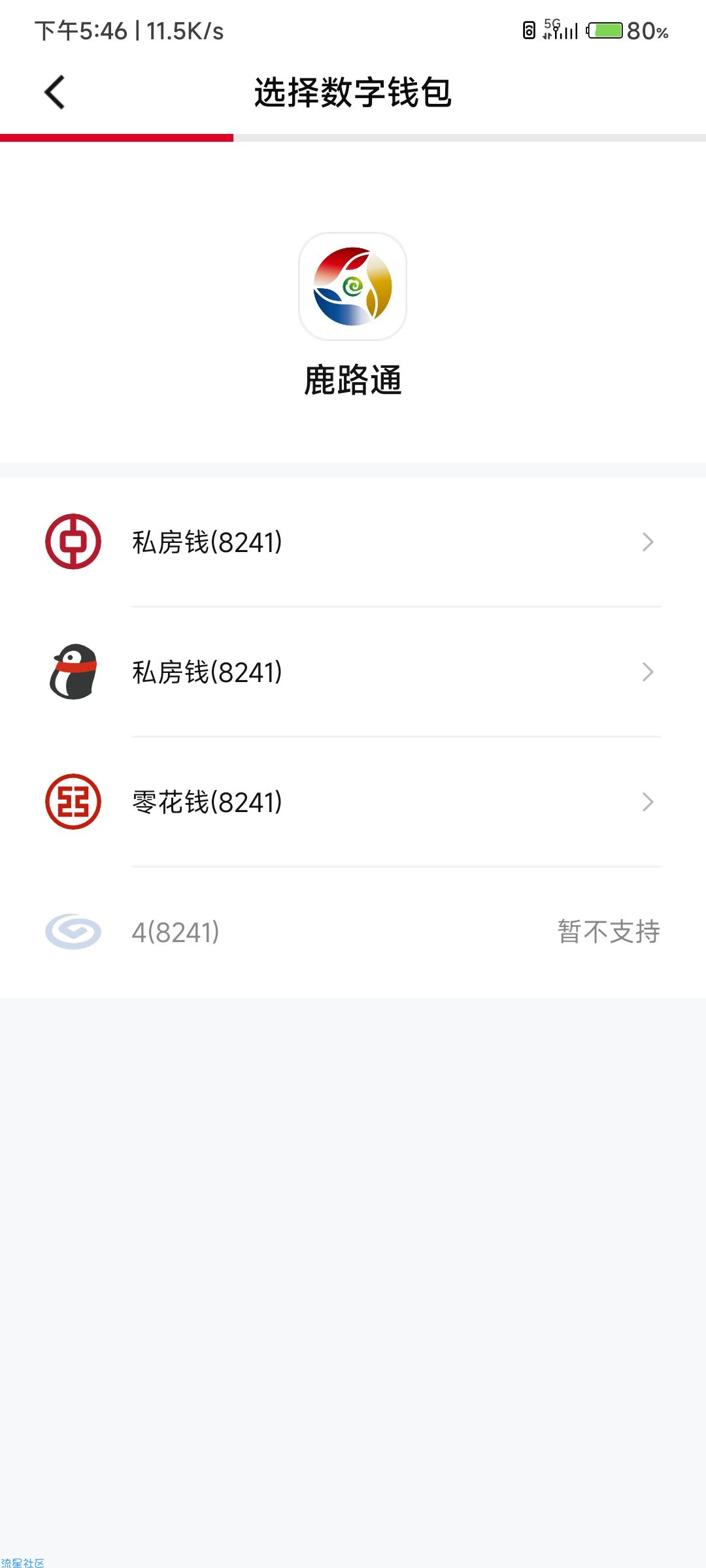Go back using the top-left arrow

point(55,92)
